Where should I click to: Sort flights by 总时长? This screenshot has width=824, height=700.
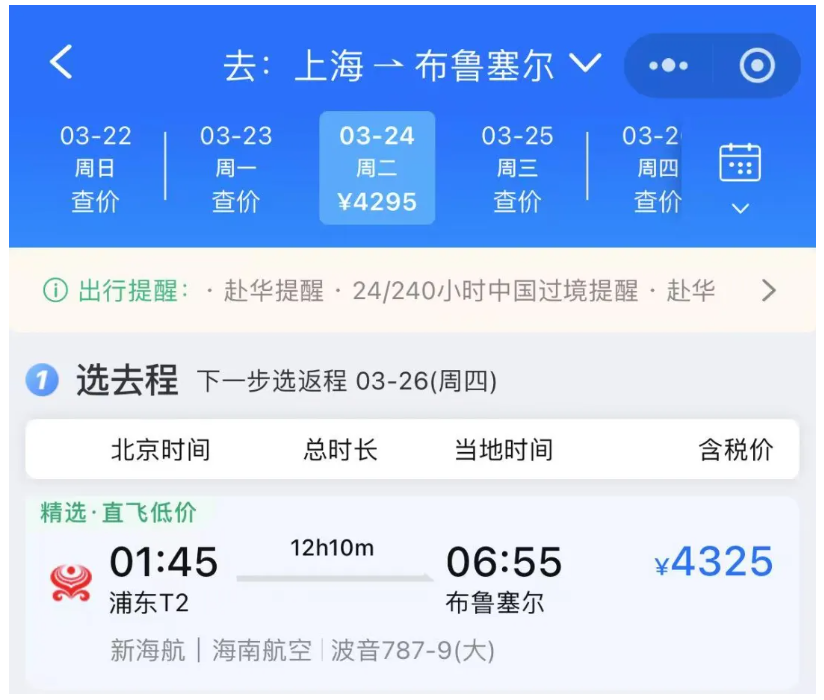(340, 450)
